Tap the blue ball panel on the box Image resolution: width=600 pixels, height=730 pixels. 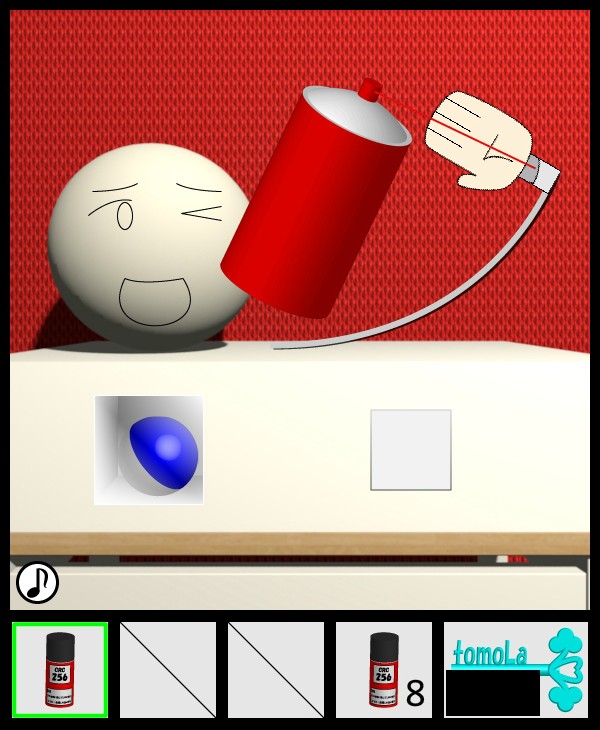[149, 450]
